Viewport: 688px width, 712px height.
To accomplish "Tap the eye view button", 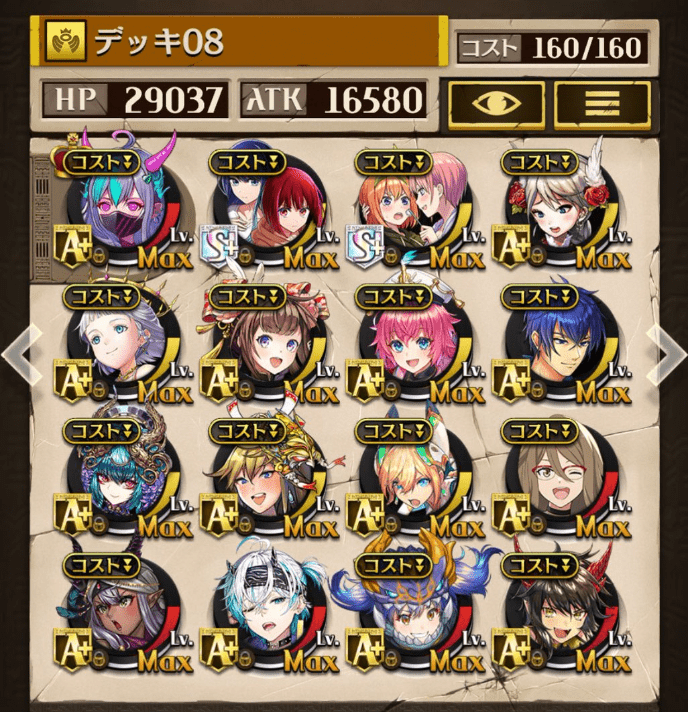I will [x=496, y=101].
